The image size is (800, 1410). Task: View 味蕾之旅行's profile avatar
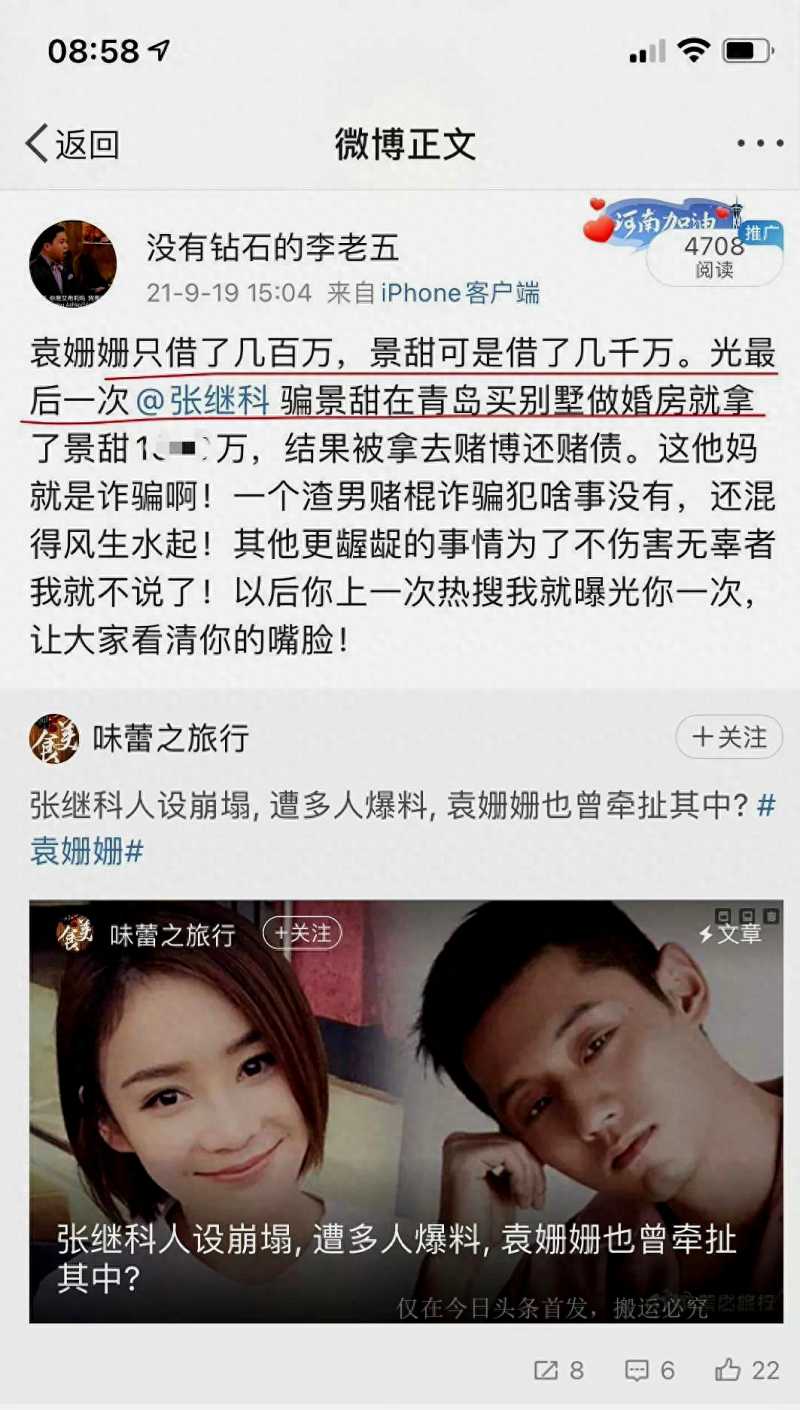point(54,740)
